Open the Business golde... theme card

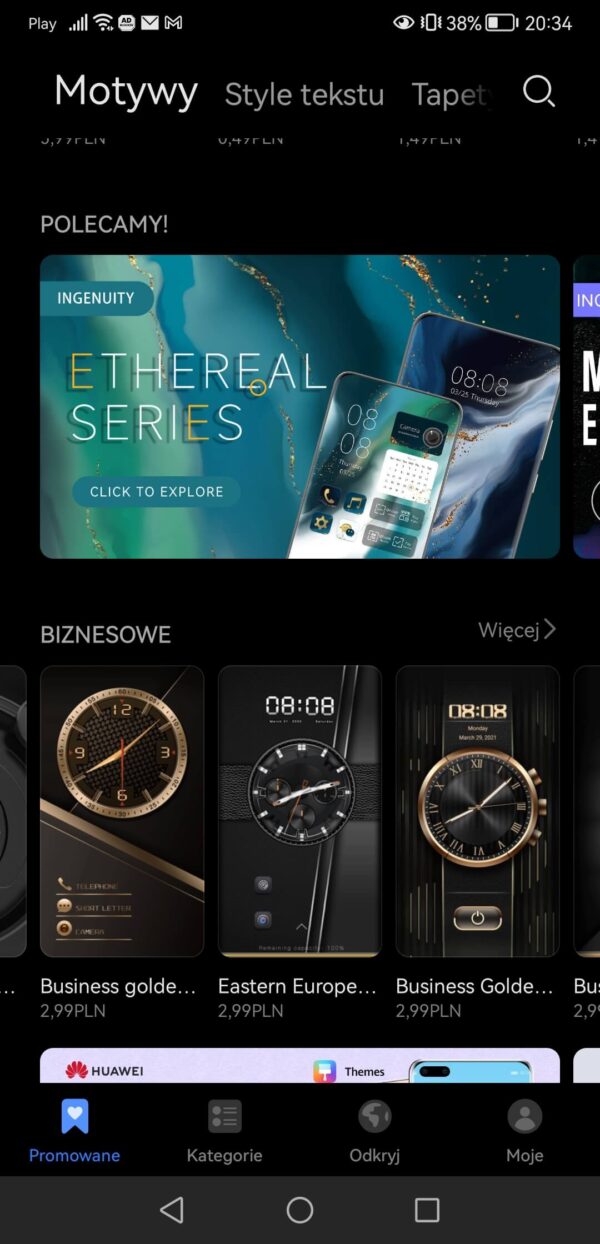[122, 812]
